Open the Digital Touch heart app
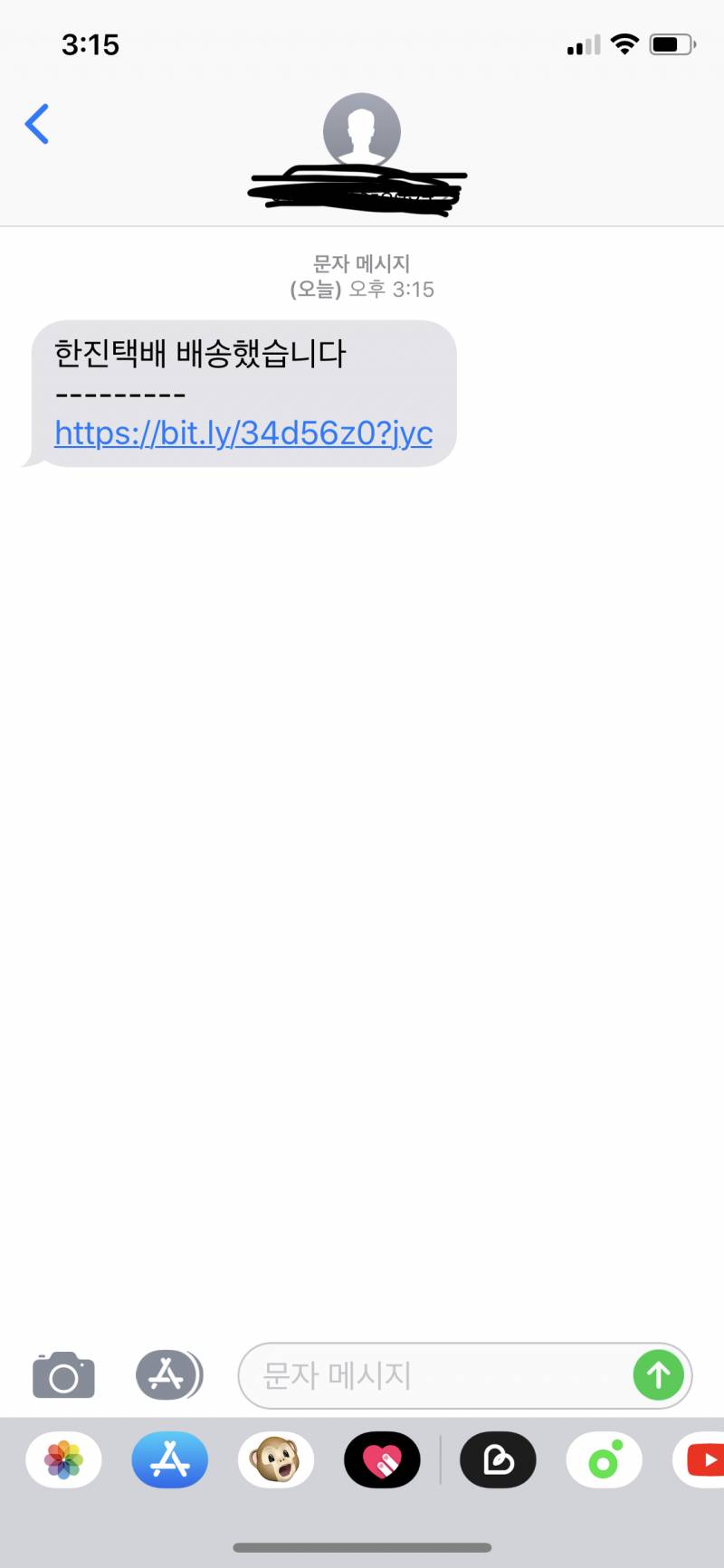This screenshot has height=1568, width=724. (382, 1460)
